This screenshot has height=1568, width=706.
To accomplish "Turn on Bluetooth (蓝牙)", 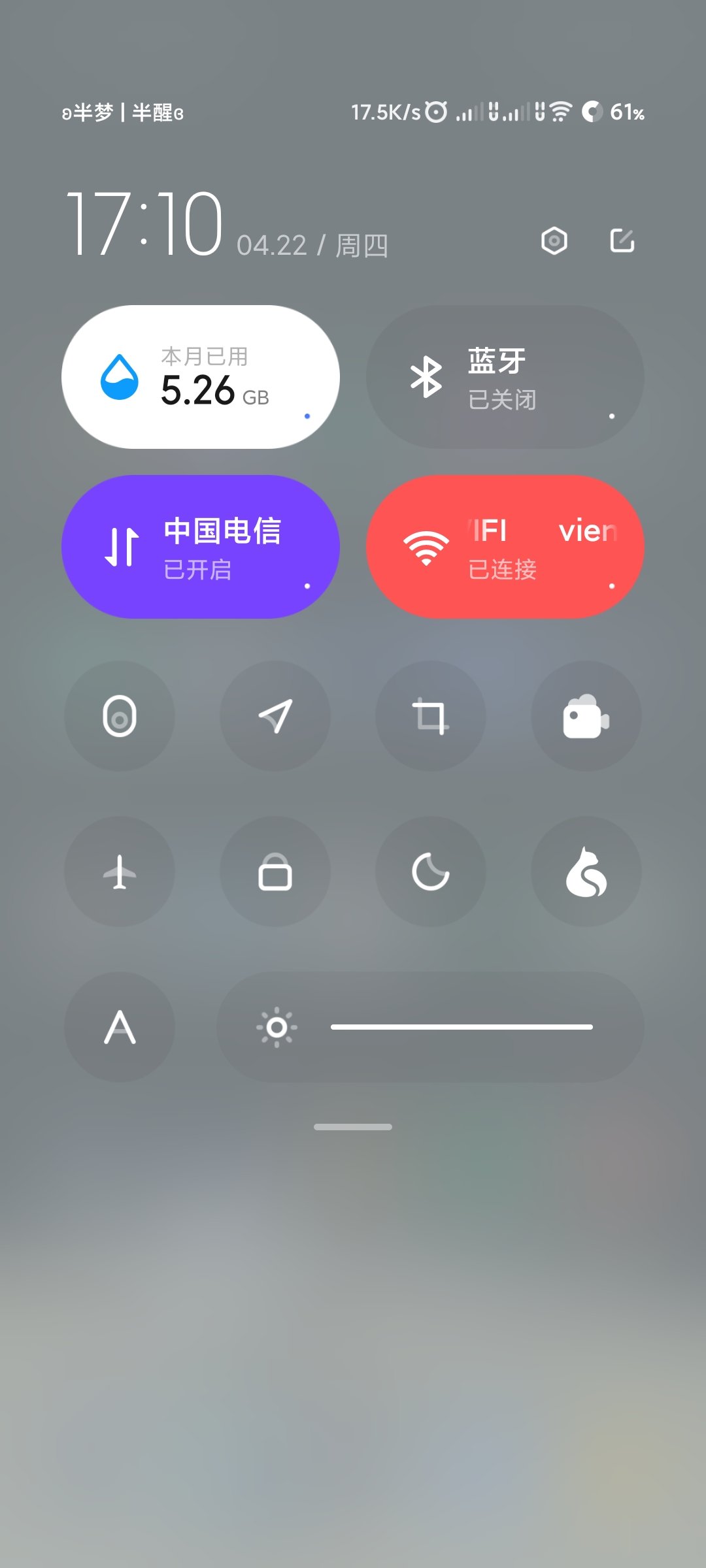I will [505, 377].
